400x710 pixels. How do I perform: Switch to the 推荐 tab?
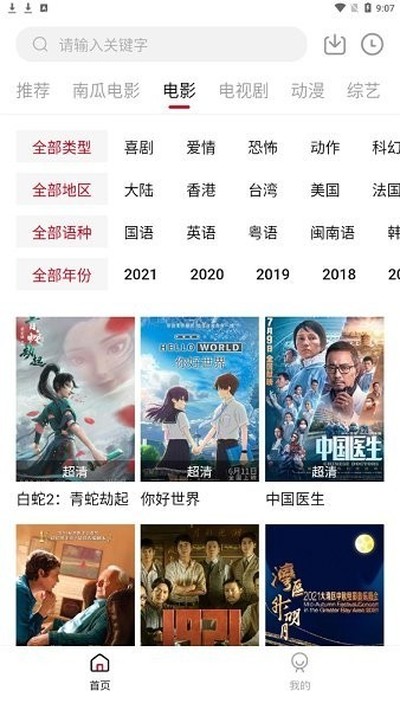(33, 91)
